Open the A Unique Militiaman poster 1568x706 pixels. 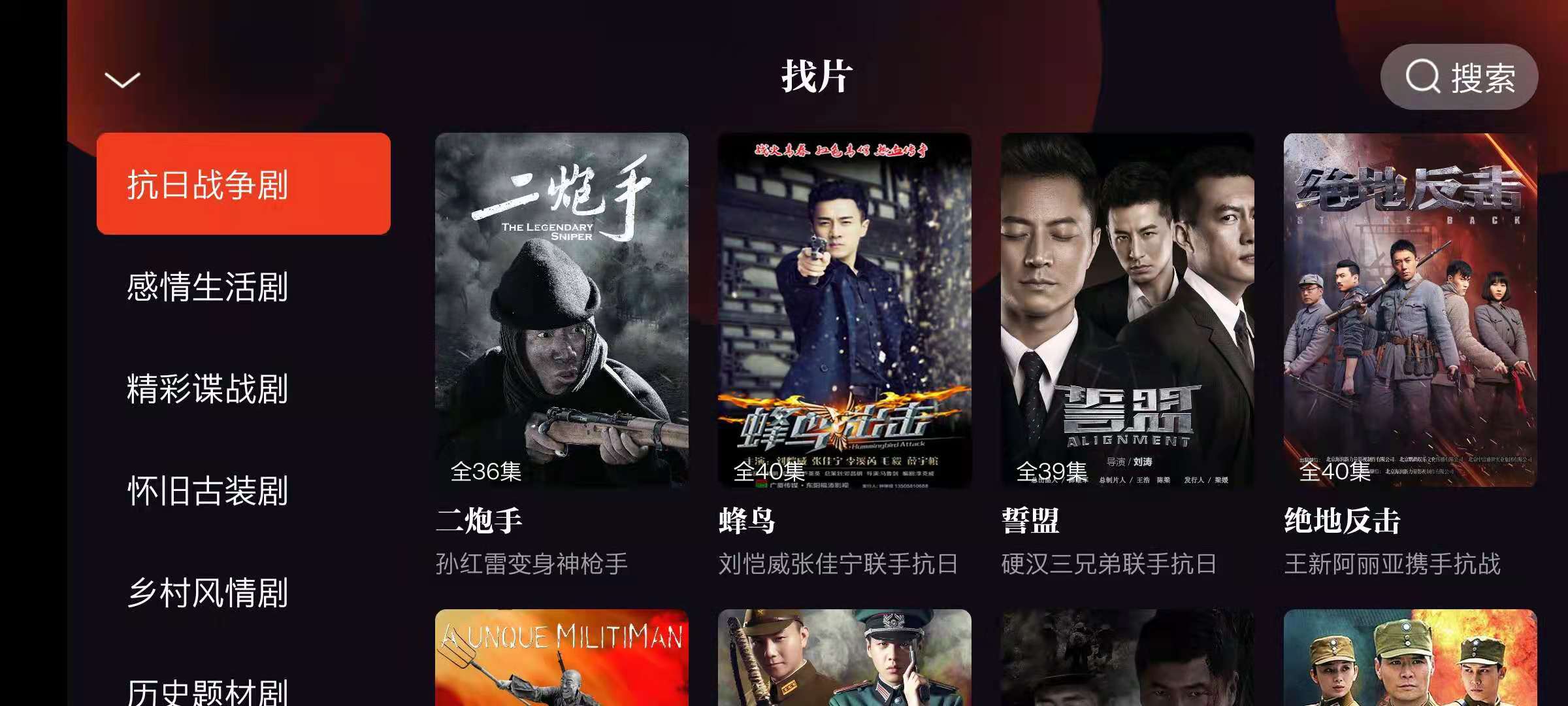(x=561, y=658)
